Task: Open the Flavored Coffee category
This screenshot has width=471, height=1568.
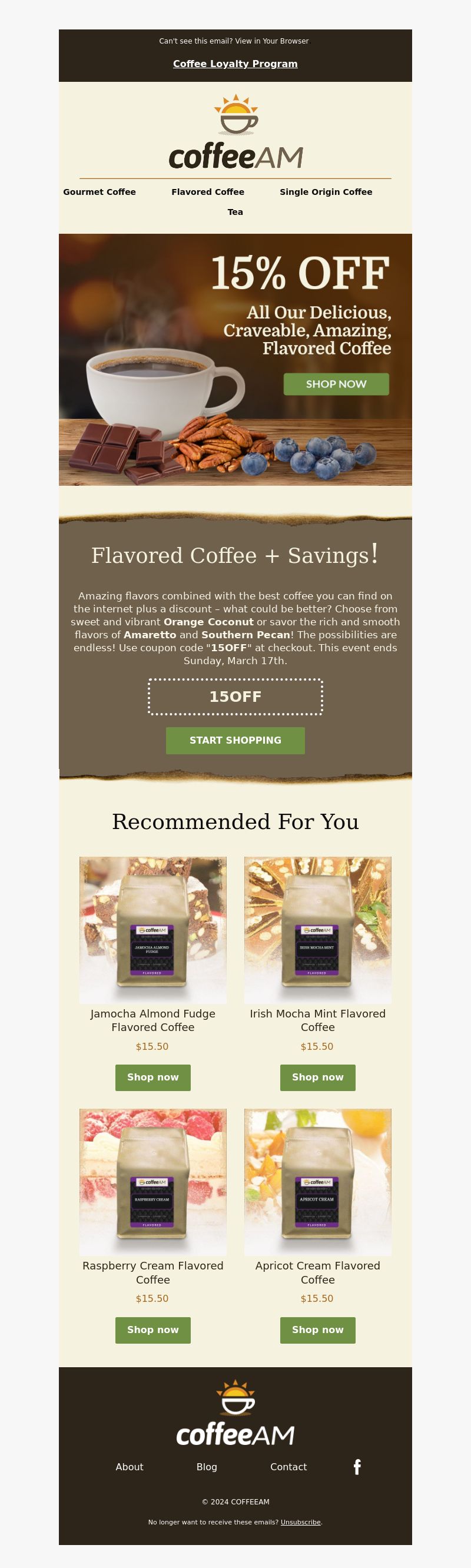Action: click(207, 192)
